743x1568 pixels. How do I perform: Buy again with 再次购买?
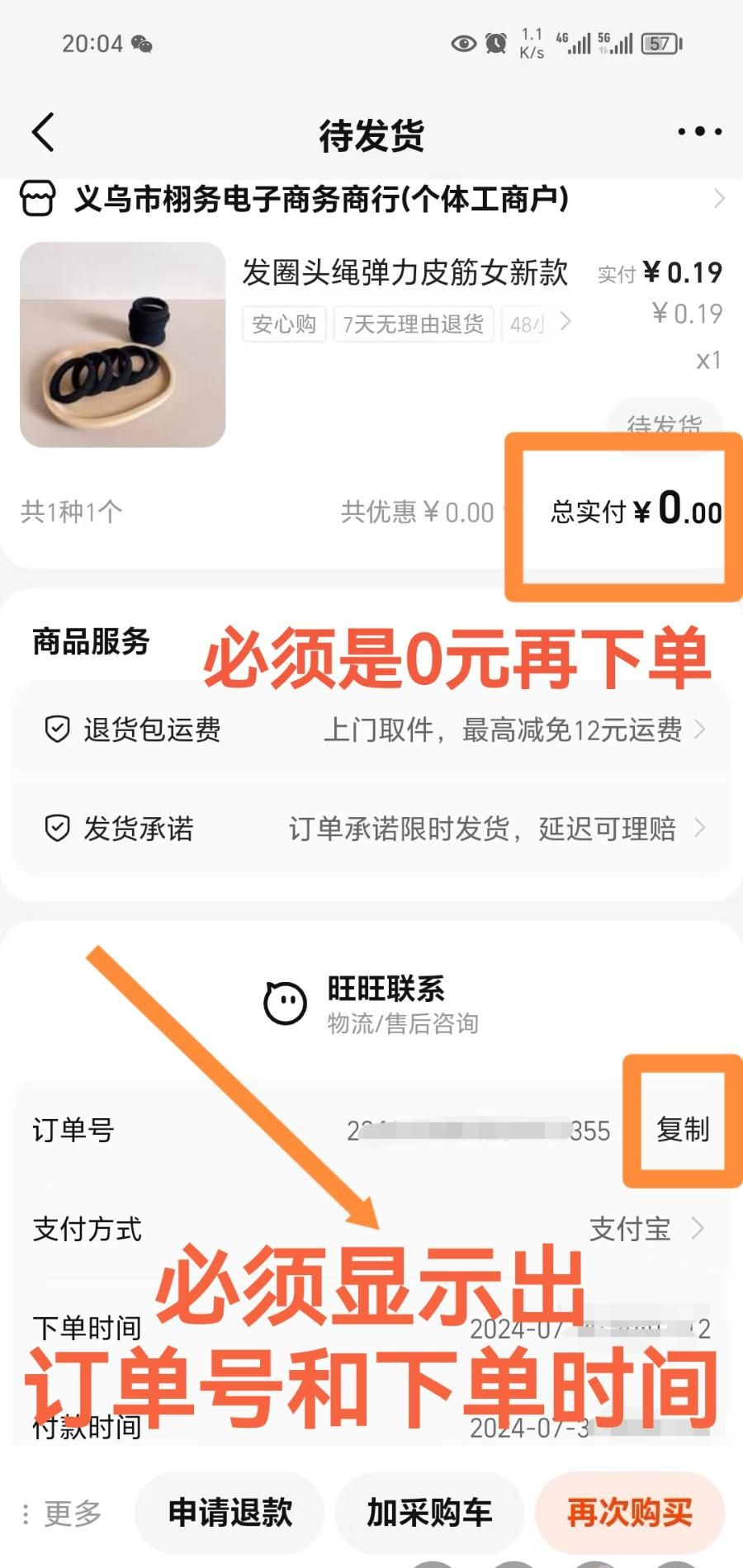[629, 1513]
